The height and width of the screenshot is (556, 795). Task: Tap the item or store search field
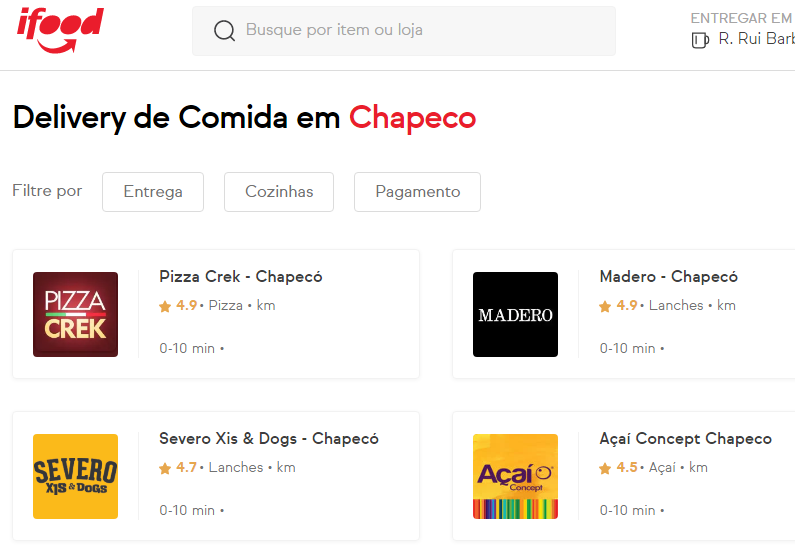(404, 31)
